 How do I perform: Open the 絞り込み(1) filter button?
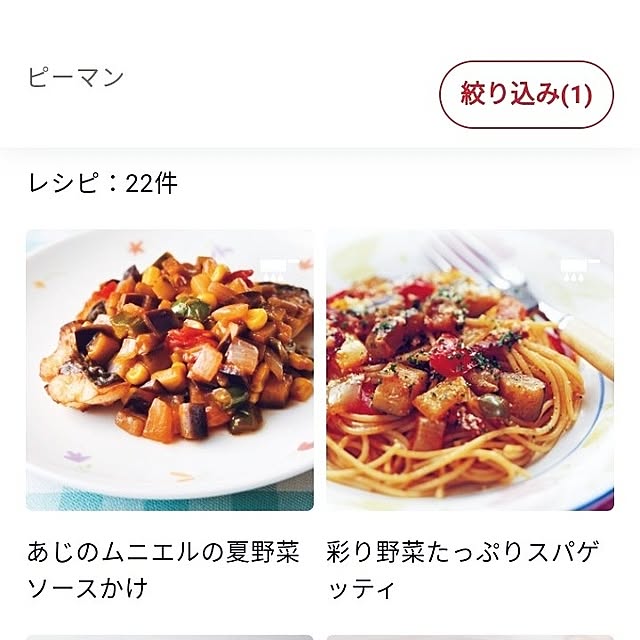tap(526, 95)
